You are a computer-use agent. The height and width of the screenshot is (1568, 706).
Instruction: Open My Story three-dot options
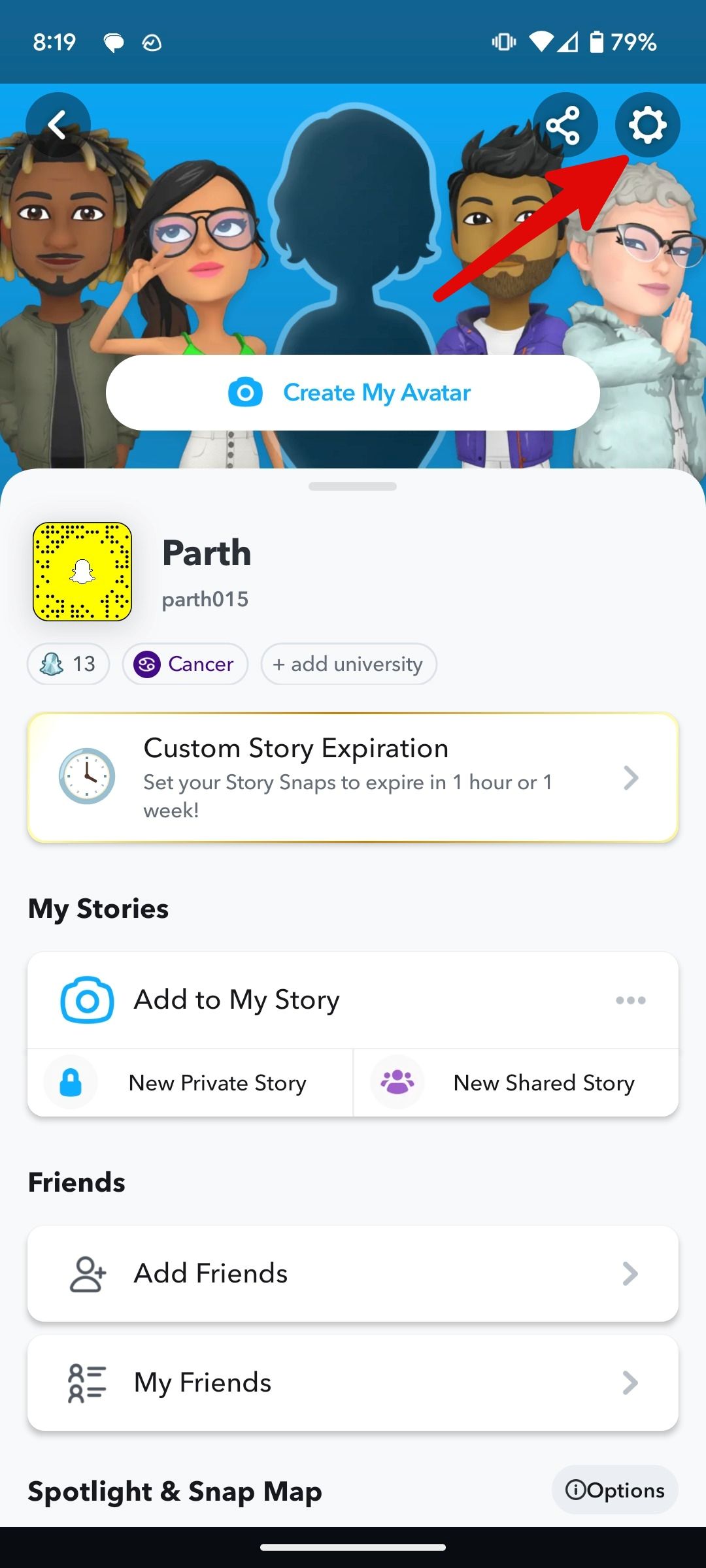(630, 1000)
